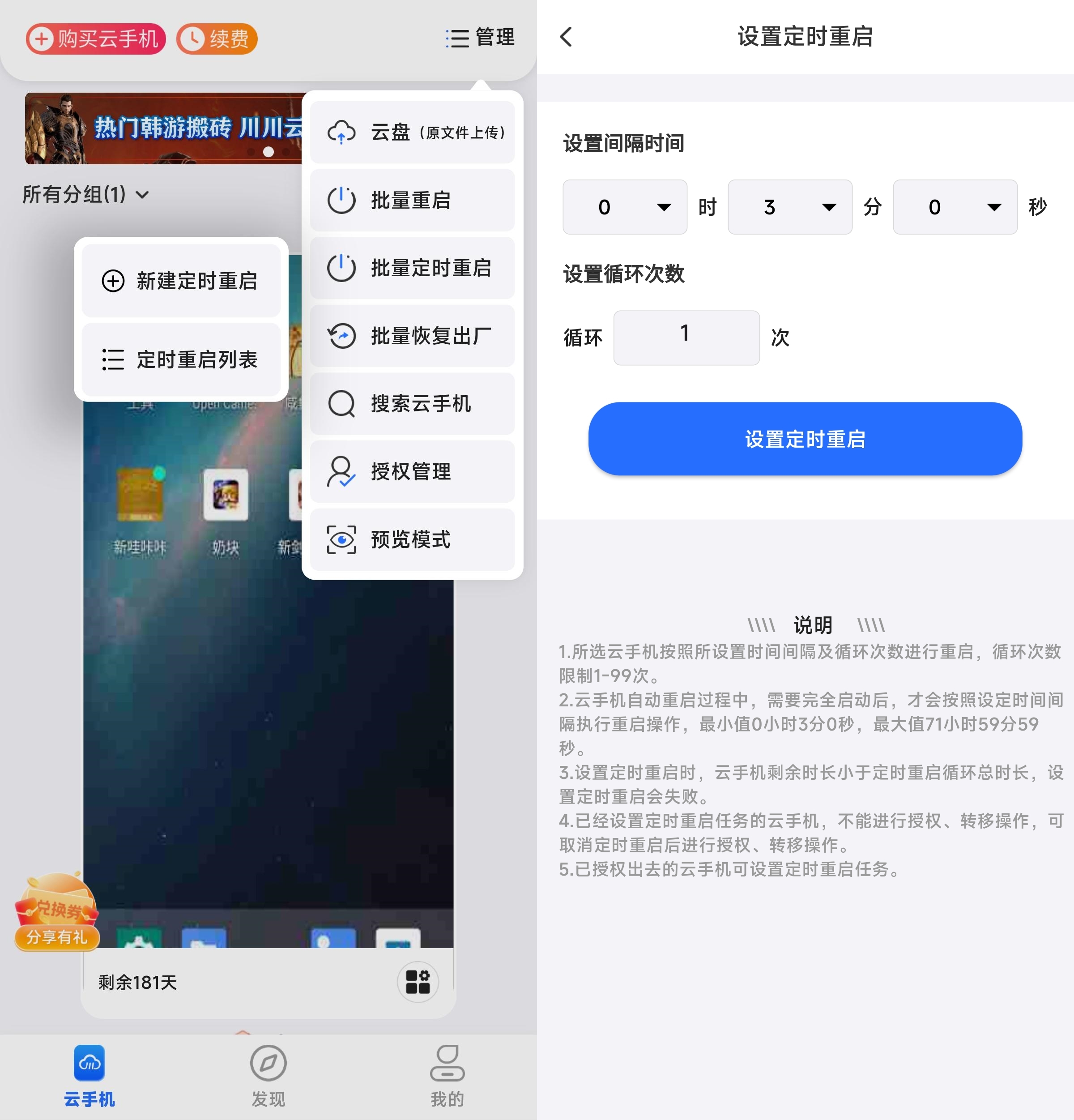Tap the 购买云手机 button

point(95,39)
